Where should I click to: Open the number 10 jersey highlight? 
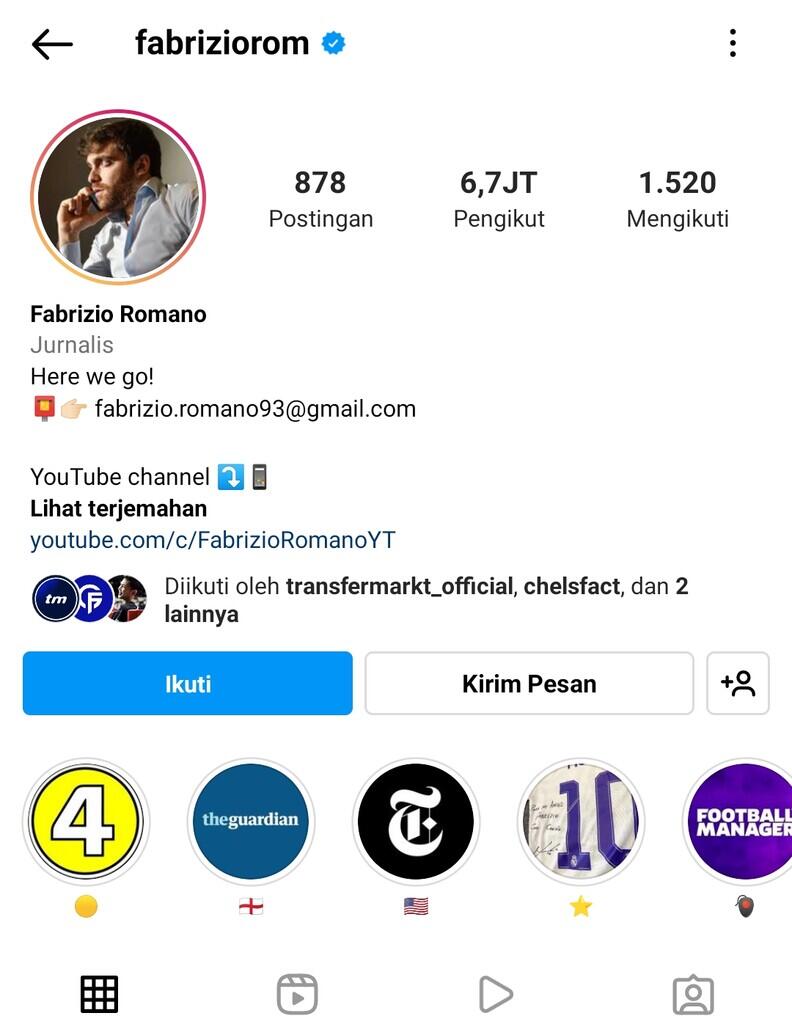coord(581,822)
